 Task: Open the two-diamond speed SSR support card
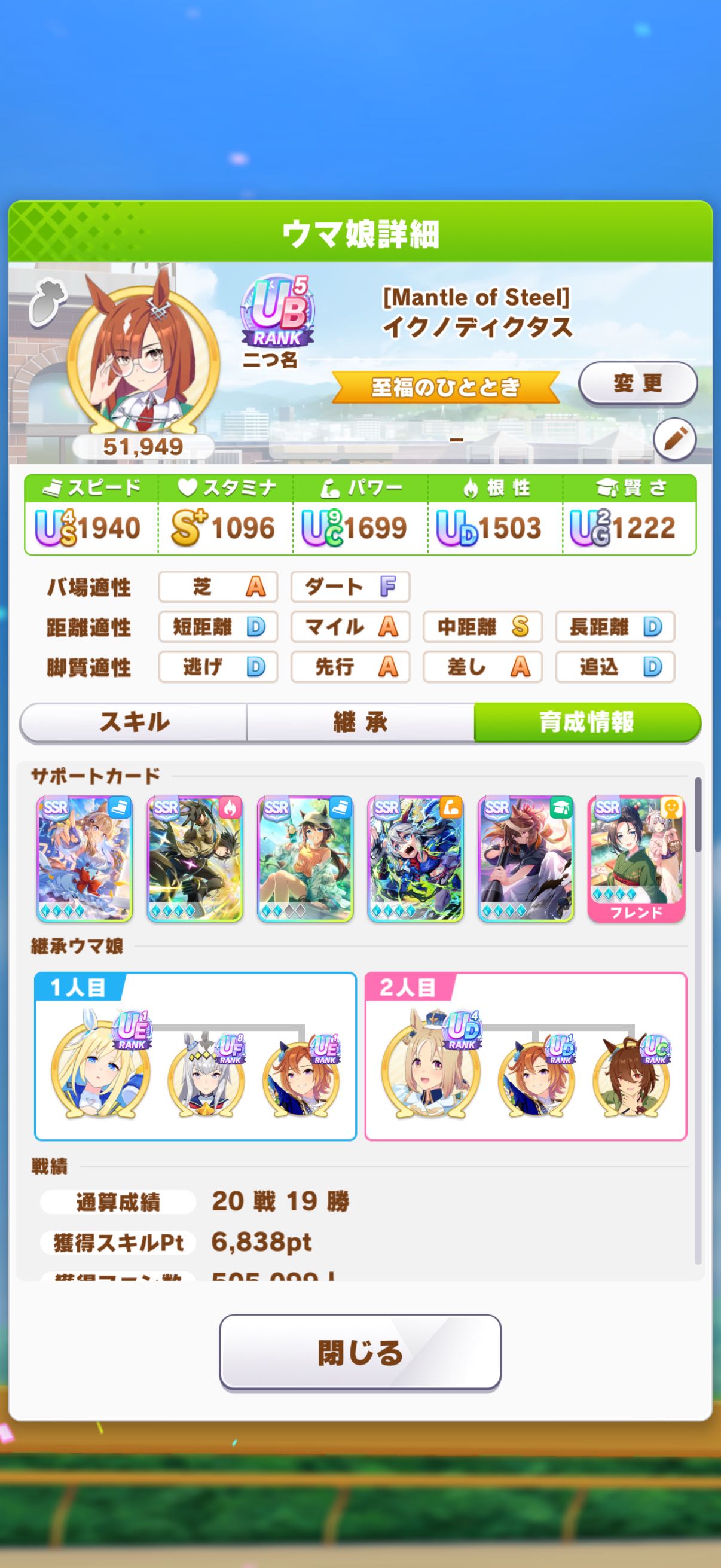click(305, 858)
